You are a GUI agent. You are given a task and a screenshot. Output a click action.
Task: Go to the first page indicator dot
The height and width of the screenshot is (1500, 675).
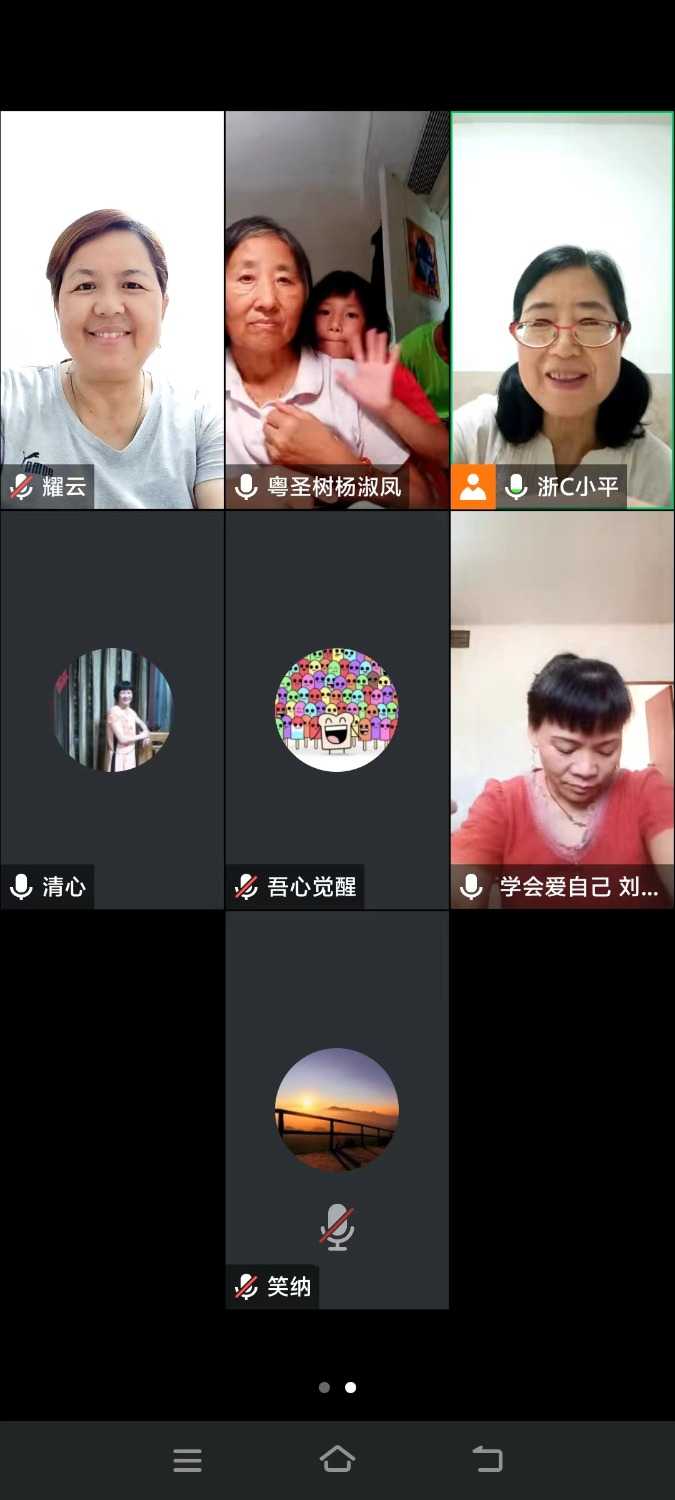[324, 1388]
